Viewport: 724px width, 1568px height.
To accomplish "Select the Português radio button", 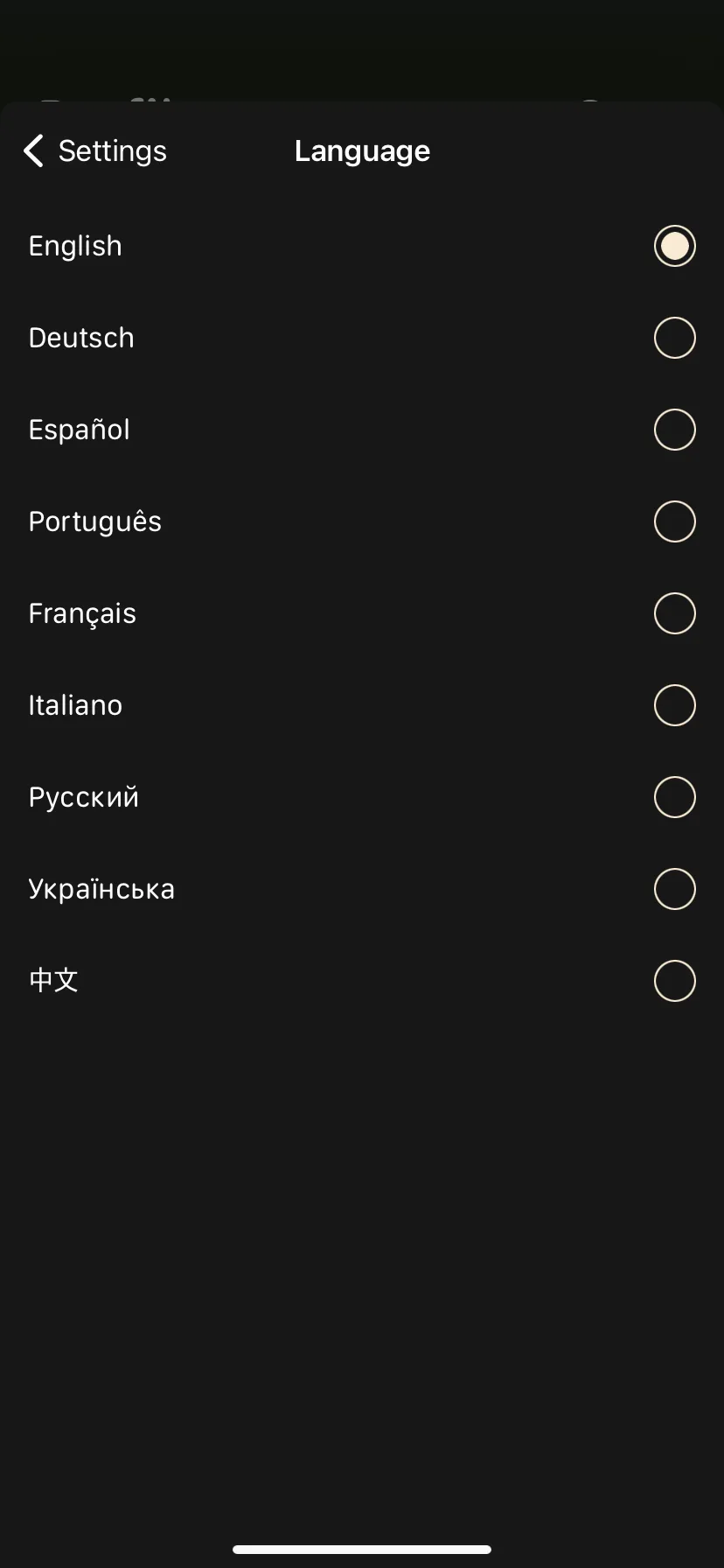I will click(x=674, y=521).
